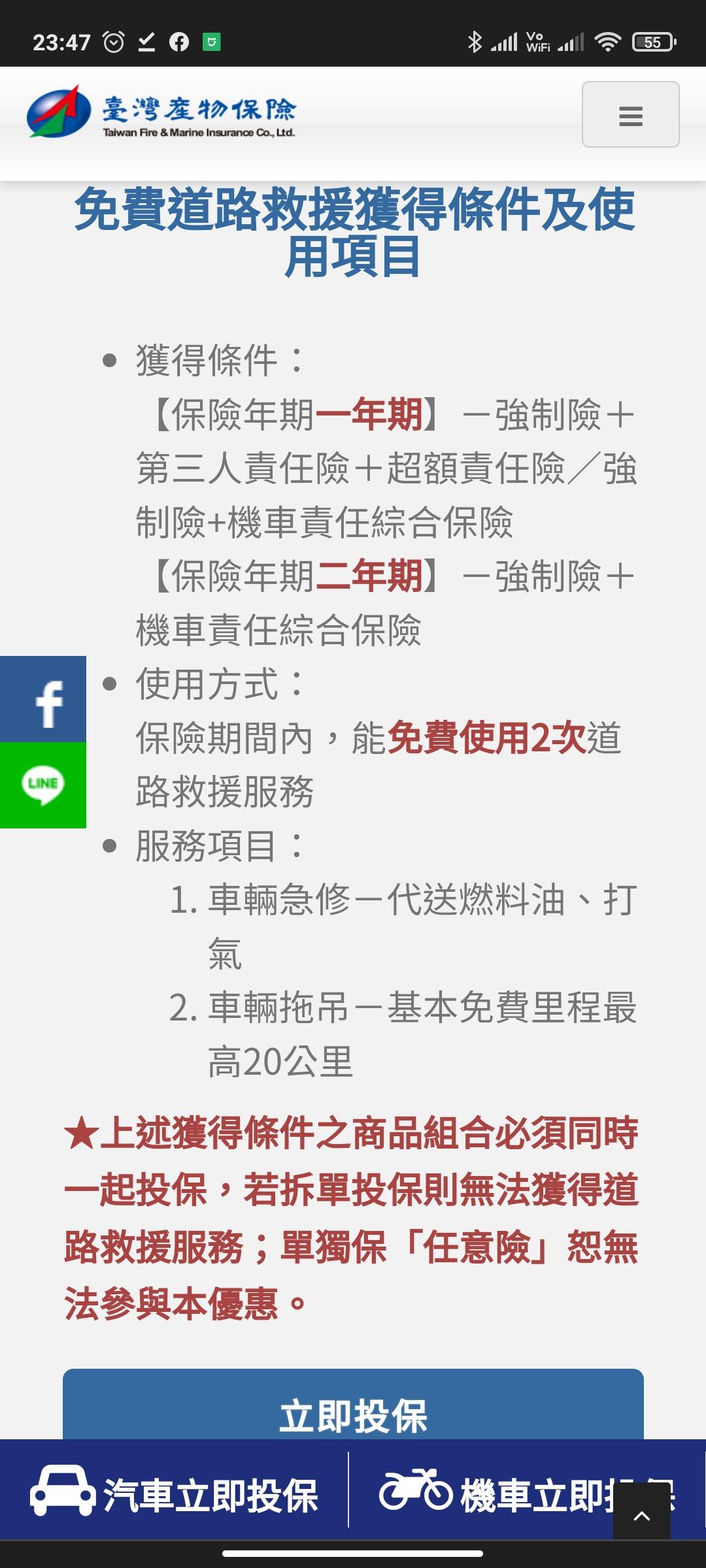Select 汽車立即投保 in bottom bar

tap(174, 1496)
